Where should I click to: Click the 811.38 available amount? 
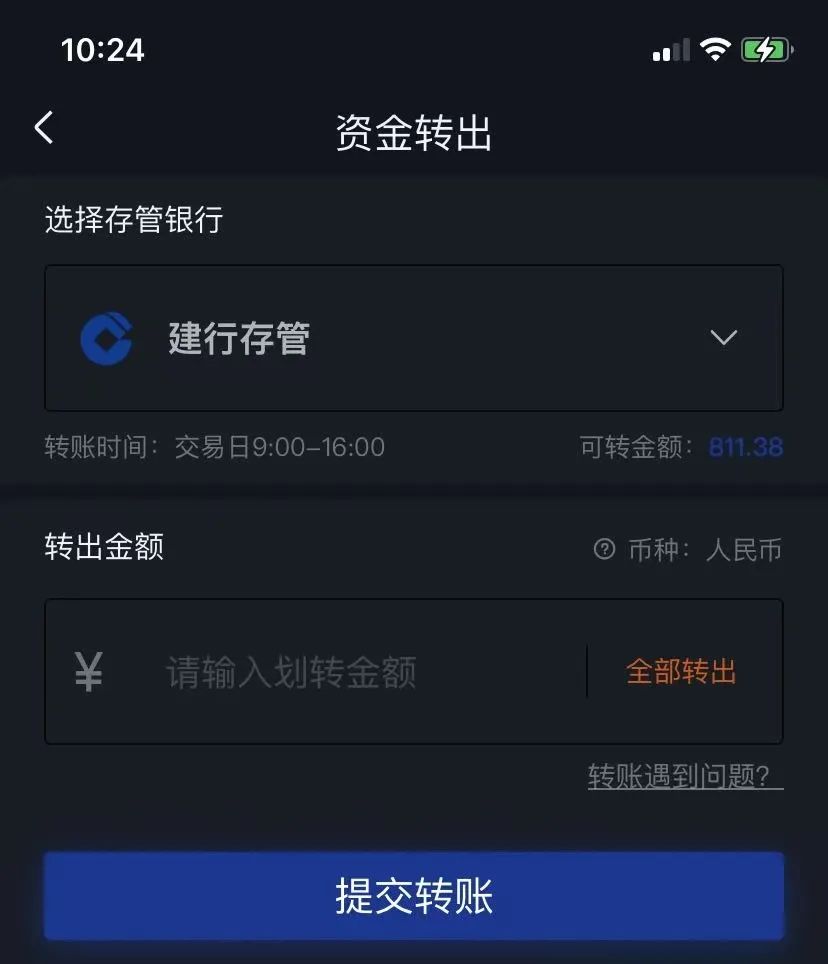745,447
